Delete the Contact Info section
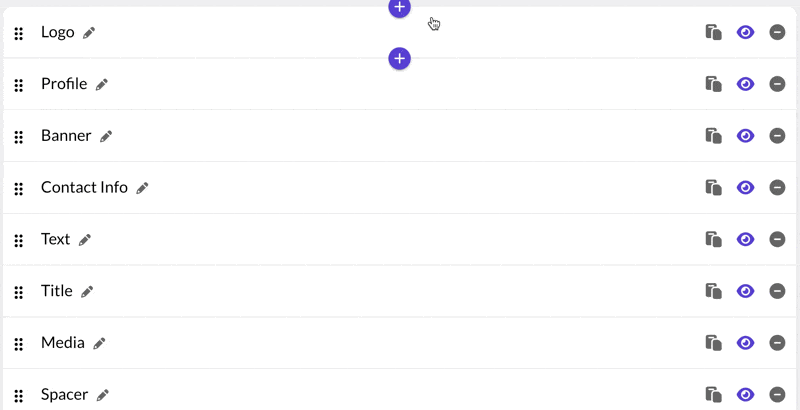Screen dimensions: 800x410 [x=777, y=187]
